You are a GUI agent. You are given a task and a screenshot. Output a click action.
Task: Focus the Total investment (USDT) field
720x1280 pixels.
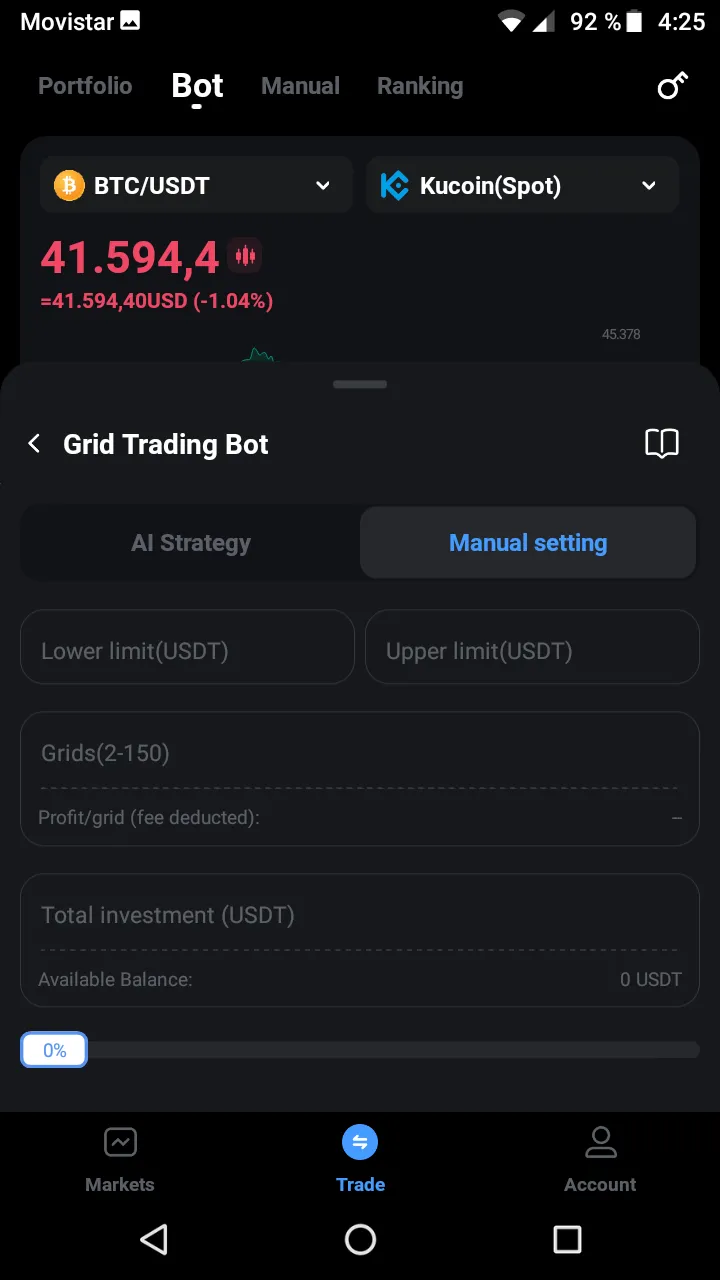360,915
